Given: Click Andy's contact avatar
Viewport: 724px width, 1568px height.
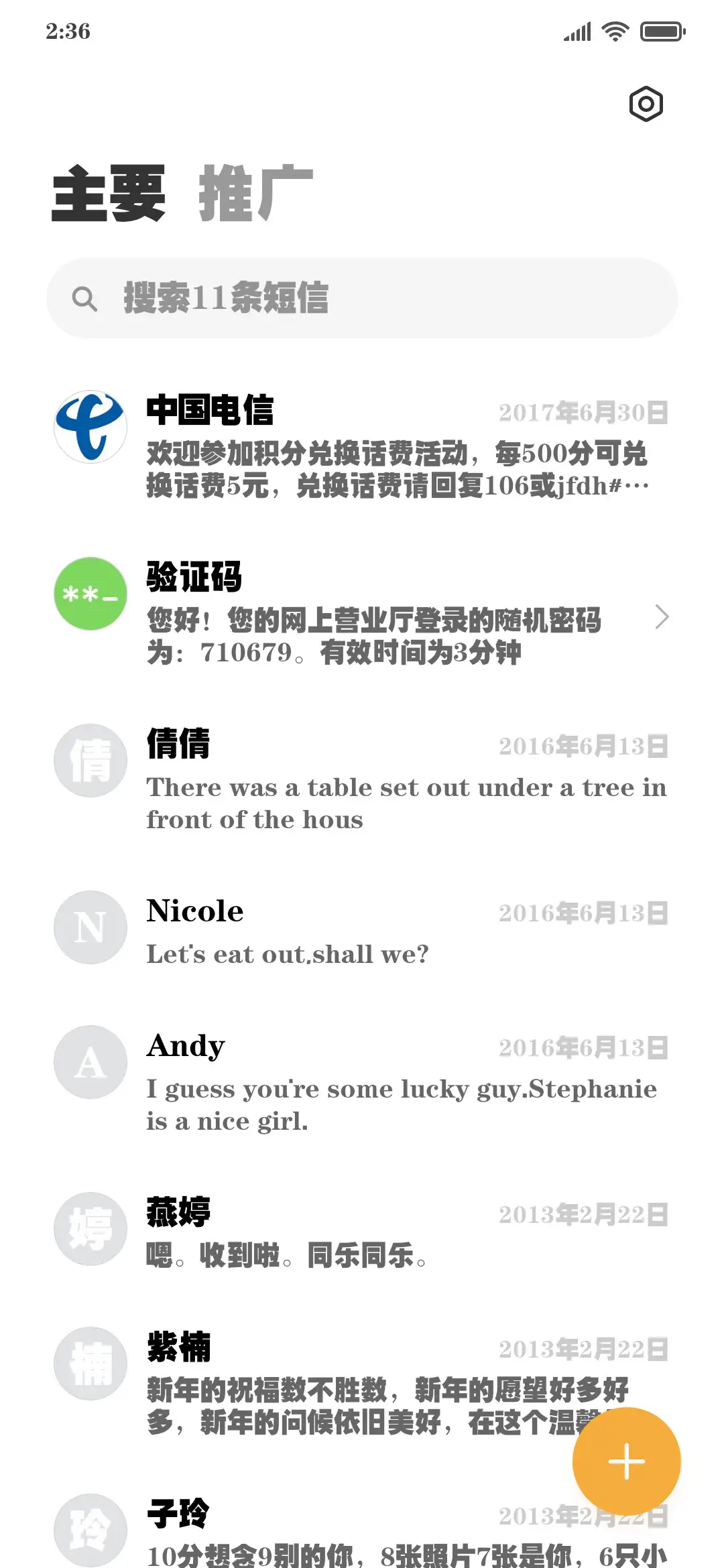Looking at the screenshot, I should pos(90,1062).
